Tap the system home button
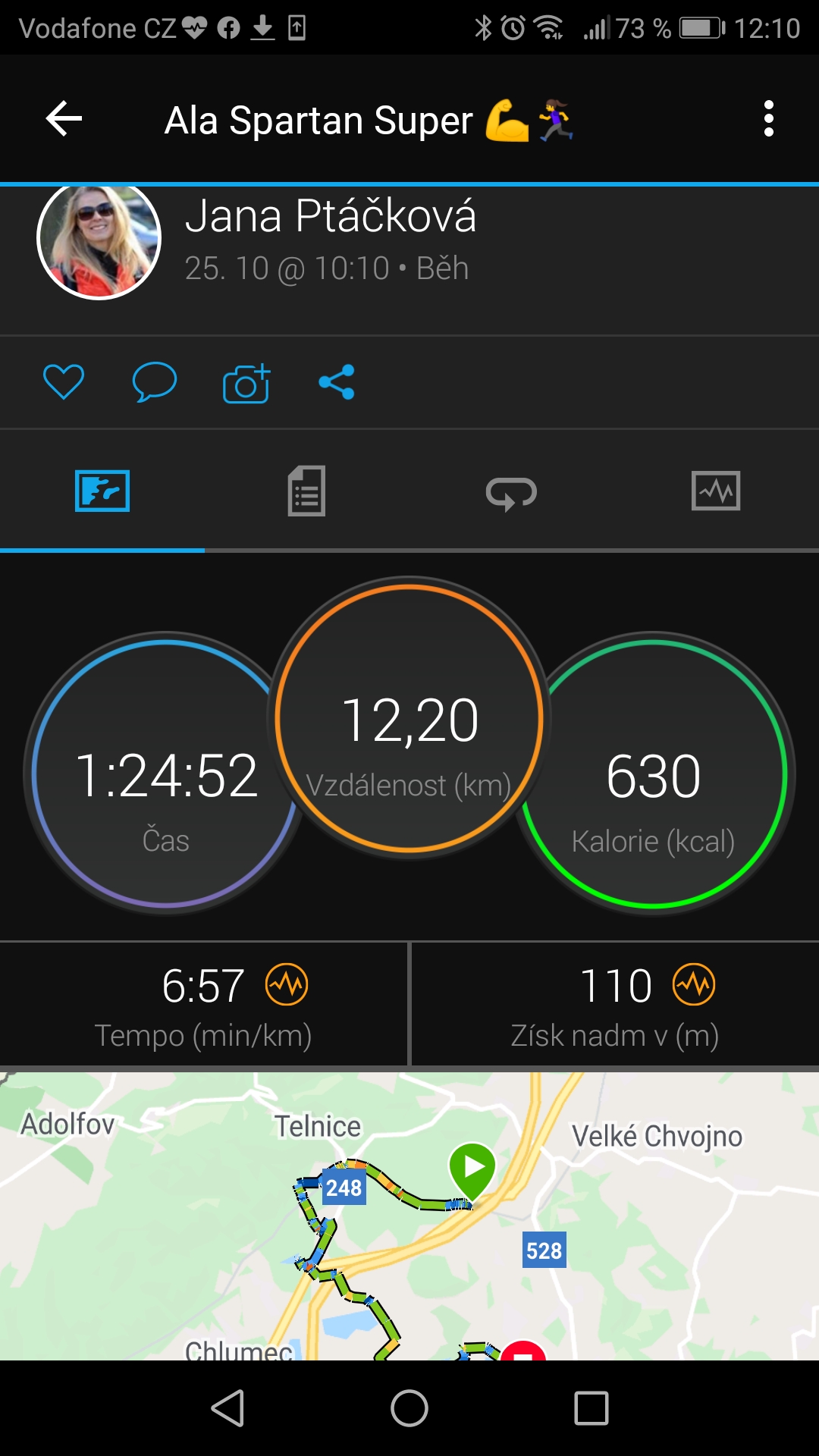The height and width of the screenshot is (1456, 819). pyautogui.click(x=409, y=1408)
